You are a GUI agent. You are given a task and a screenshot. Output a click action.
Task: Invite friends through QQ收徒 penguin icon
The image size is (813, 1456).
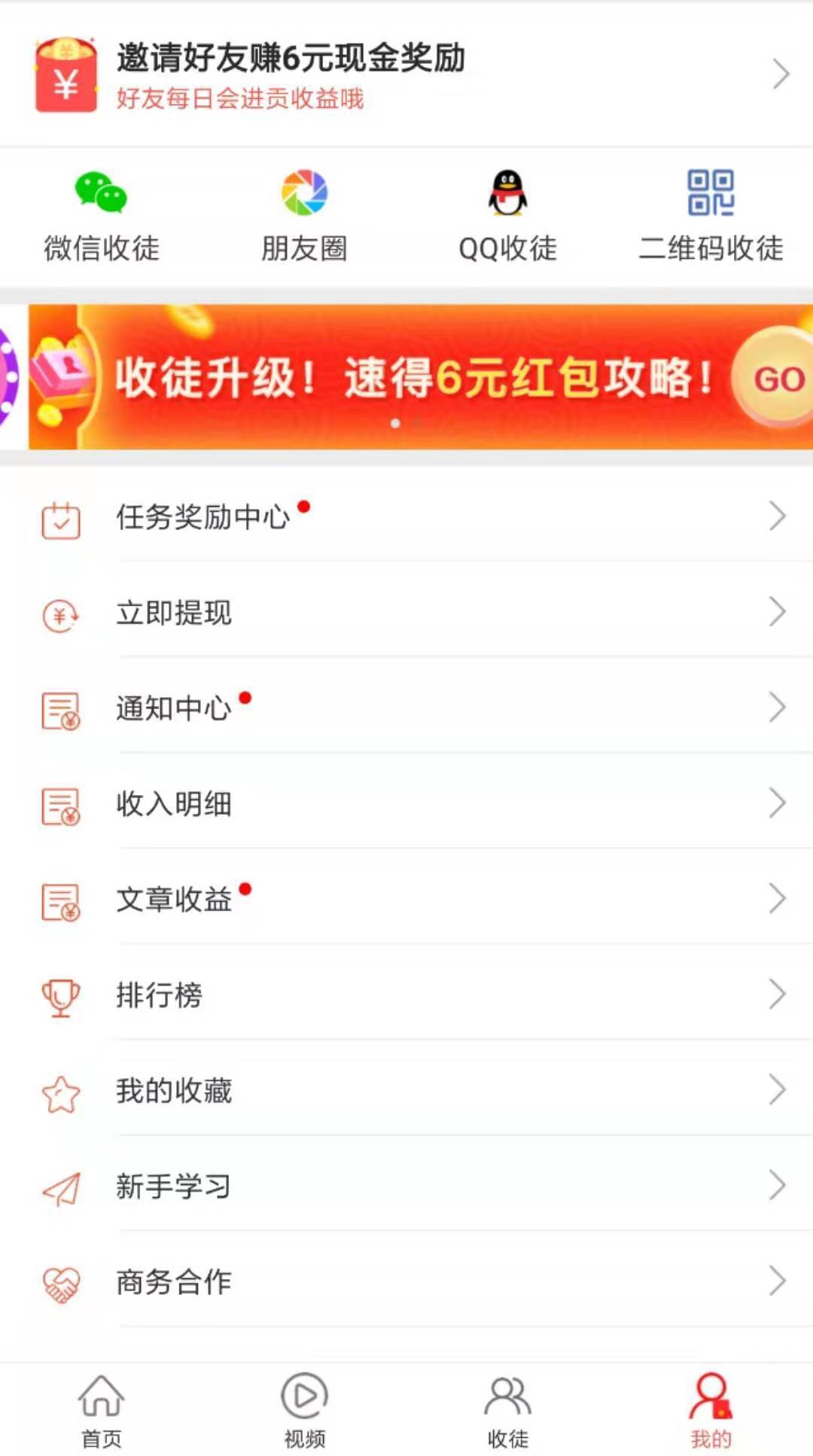(508, 192)
